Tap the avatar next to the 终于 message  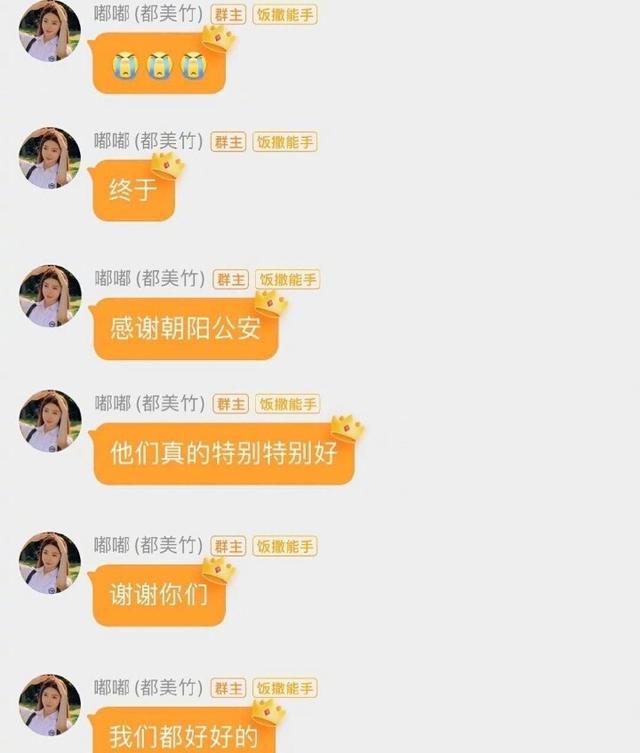[49, 158]
